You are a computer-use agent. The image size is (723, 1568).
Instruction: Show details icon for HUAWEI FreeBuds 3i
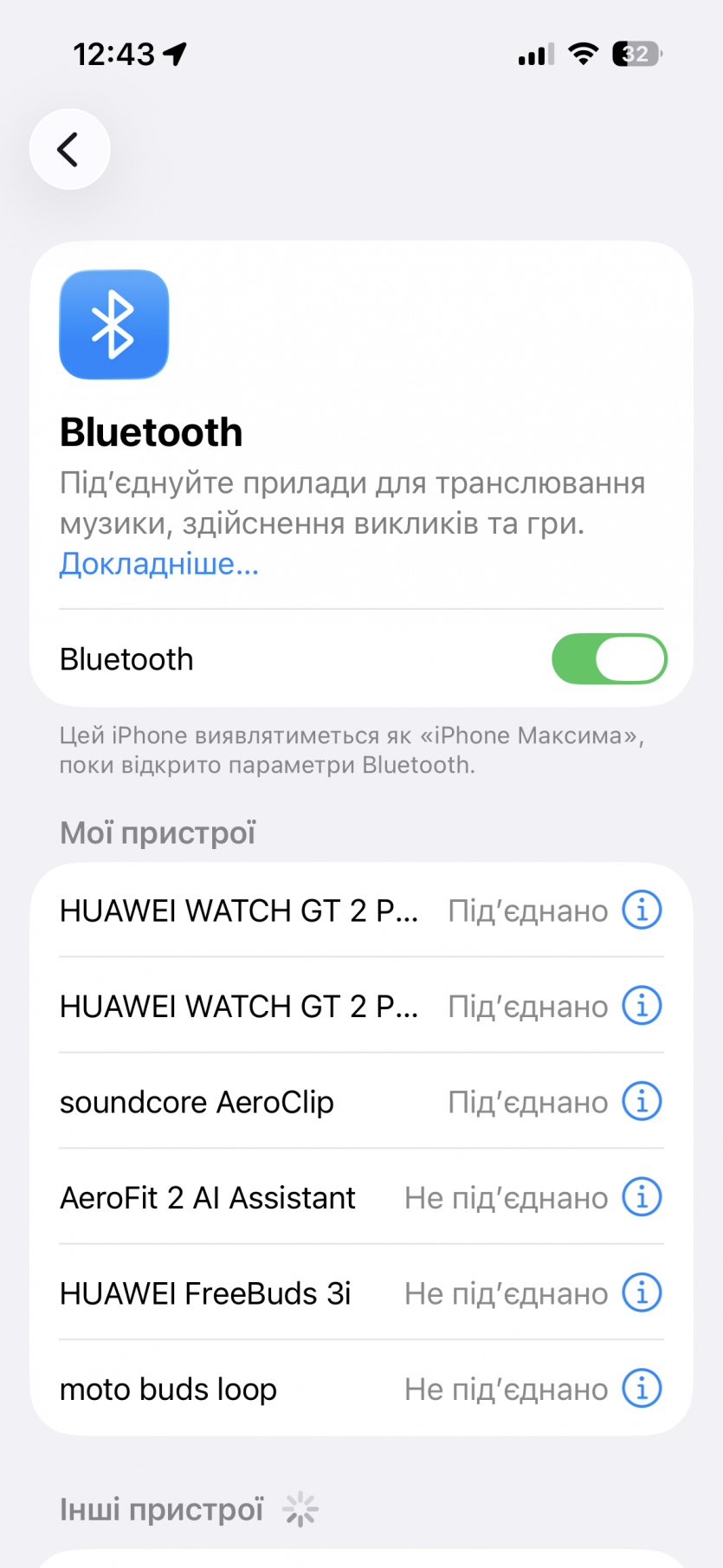coord(642,1293)
